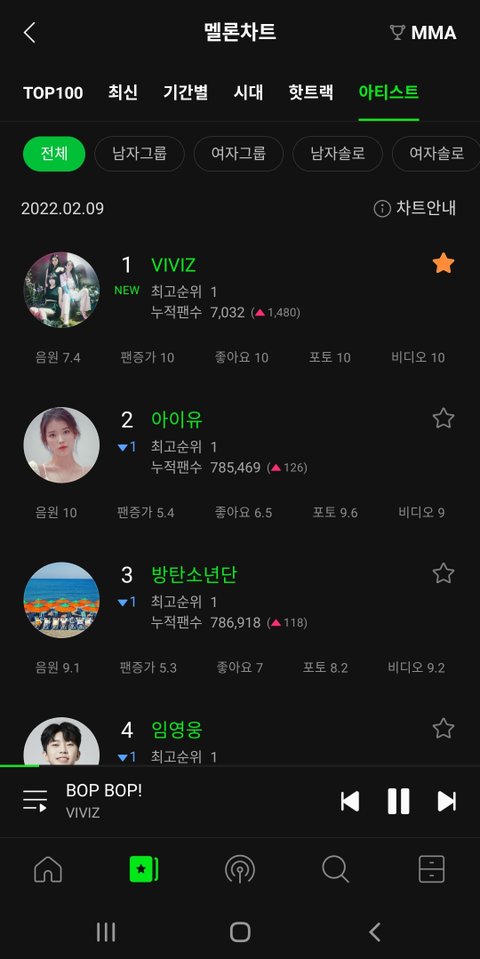Switch to the 핫트랙 tab
Screen dimensions: 480x959
[311, 92]
